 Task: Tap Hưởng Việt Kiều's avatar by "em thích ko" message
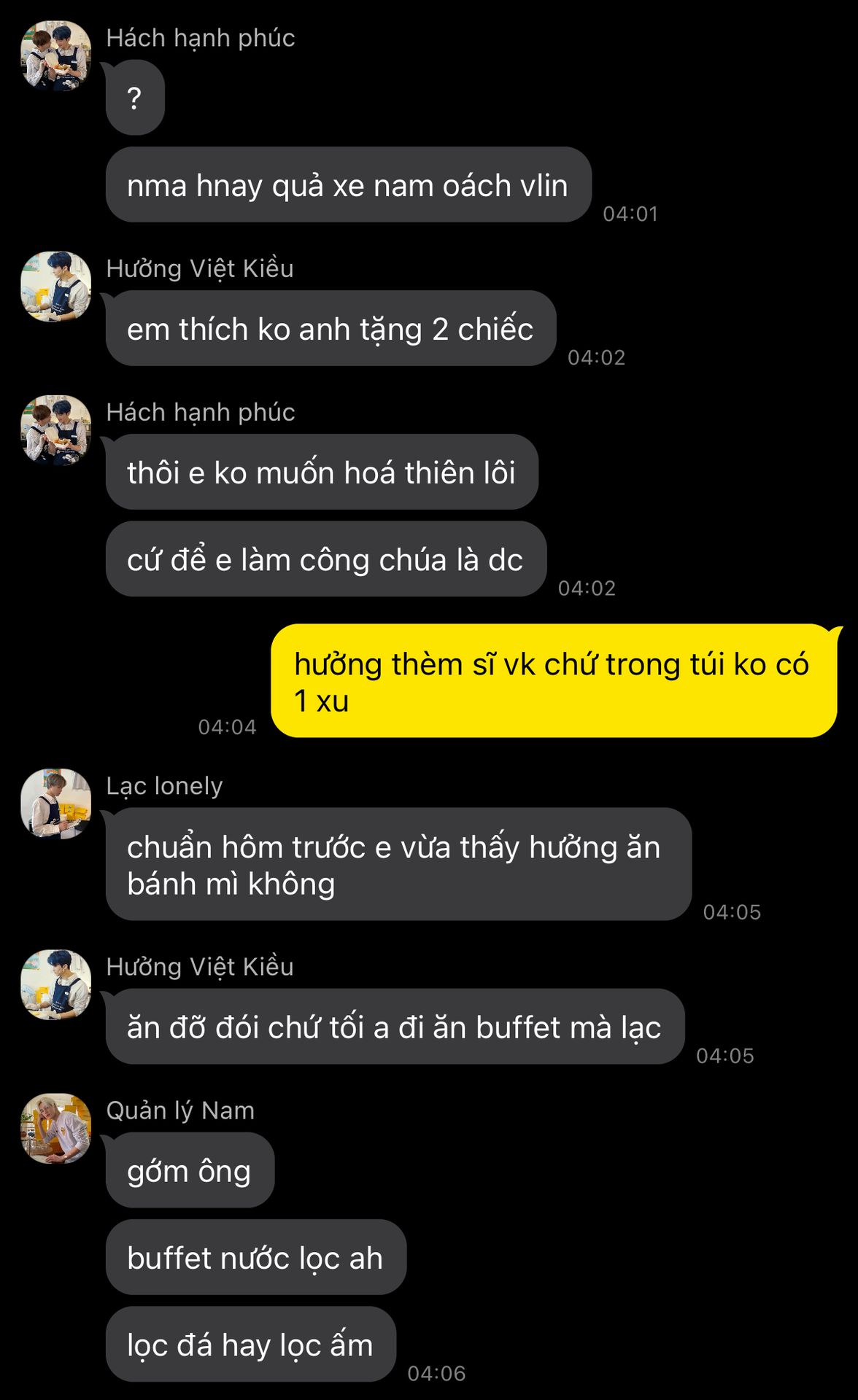click(x=56, y=287)
